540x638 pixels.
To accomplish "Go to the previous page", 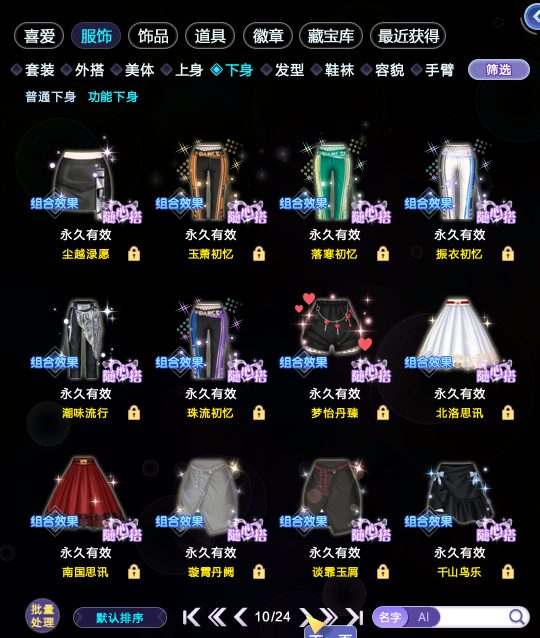I will (x=241, y=617).
